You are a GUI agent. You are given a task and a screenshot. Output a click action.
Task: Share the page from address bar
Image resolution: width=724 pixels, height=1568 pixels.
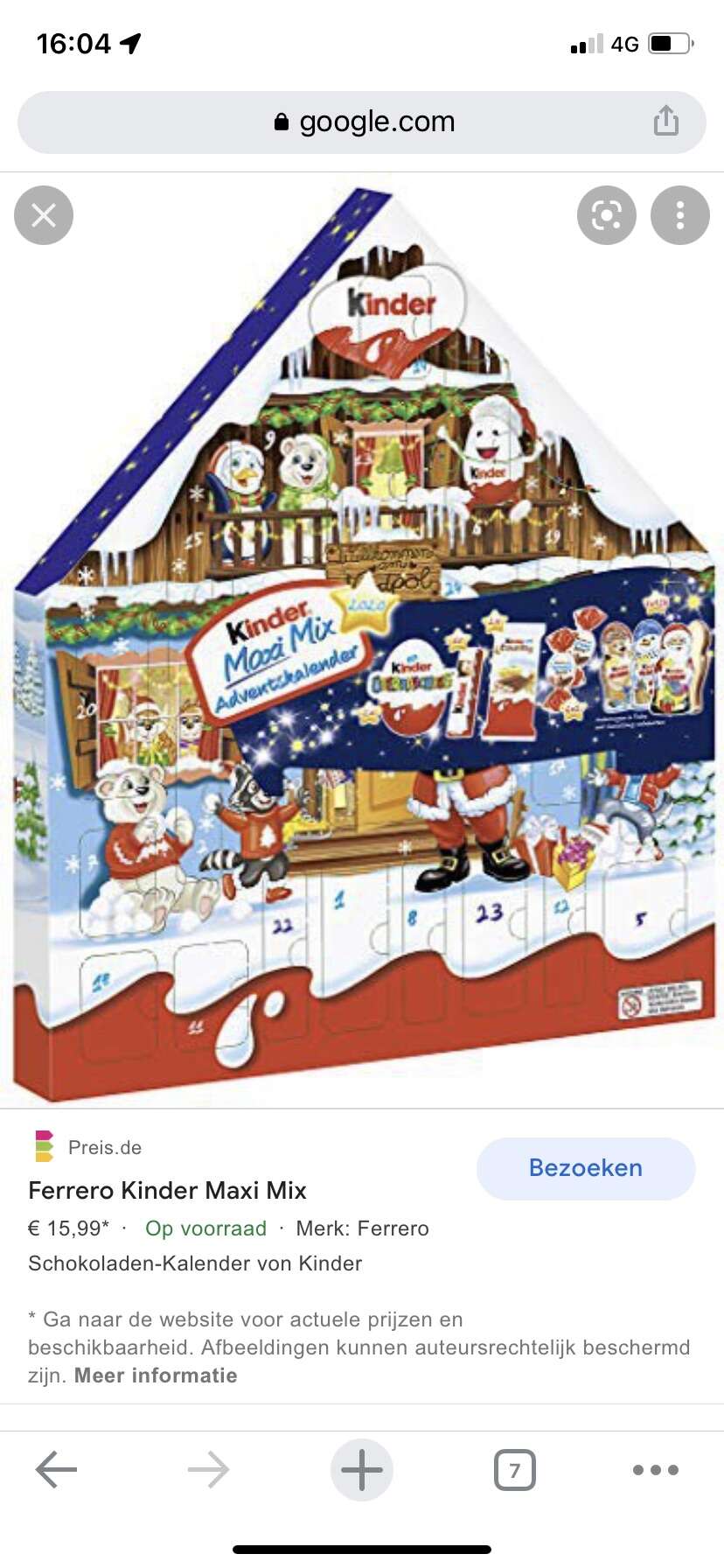tap(666, 121)
